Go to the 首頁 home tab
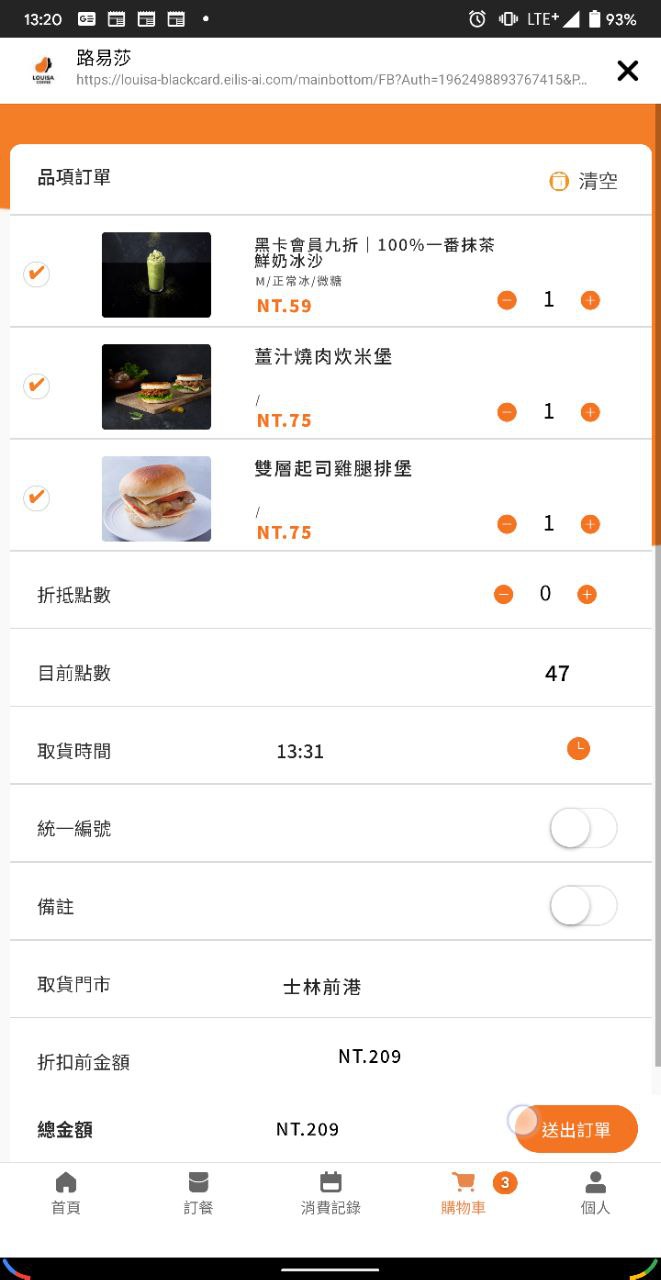Image resolution: width=661 pixels, height=1280 pixels. coord(66,1194)
